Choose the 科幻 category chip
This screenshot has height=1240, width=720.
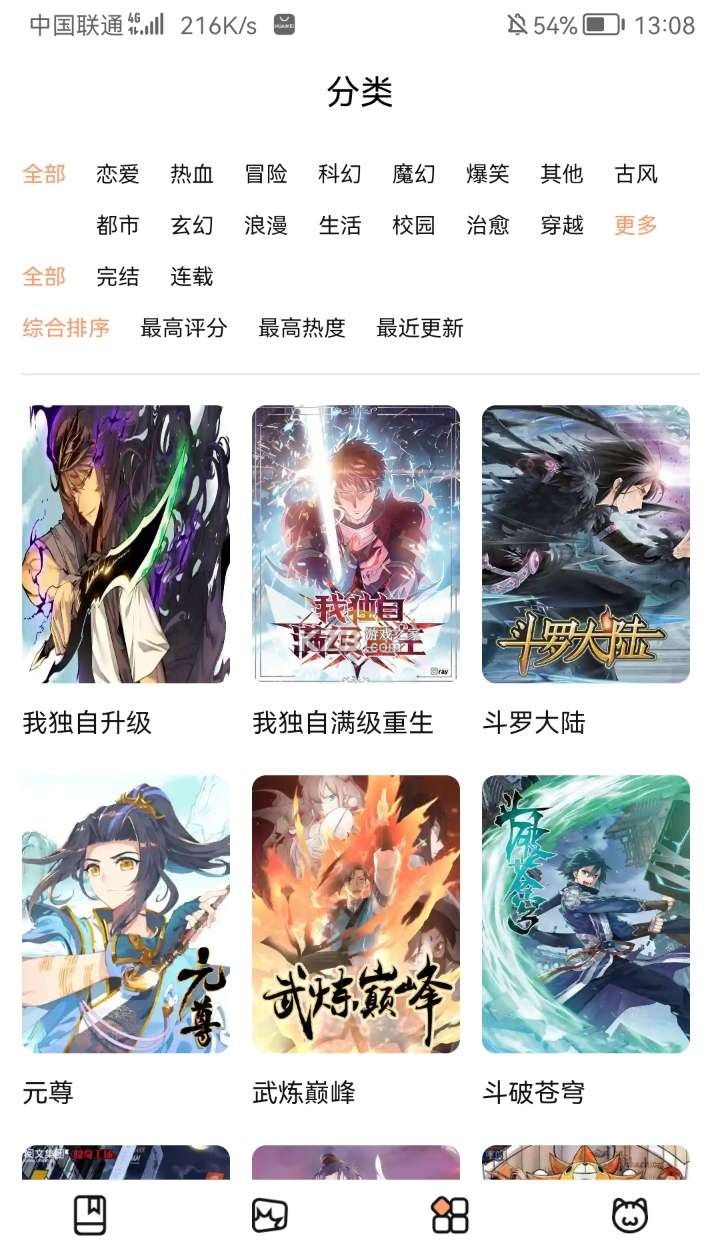point(340,174)
